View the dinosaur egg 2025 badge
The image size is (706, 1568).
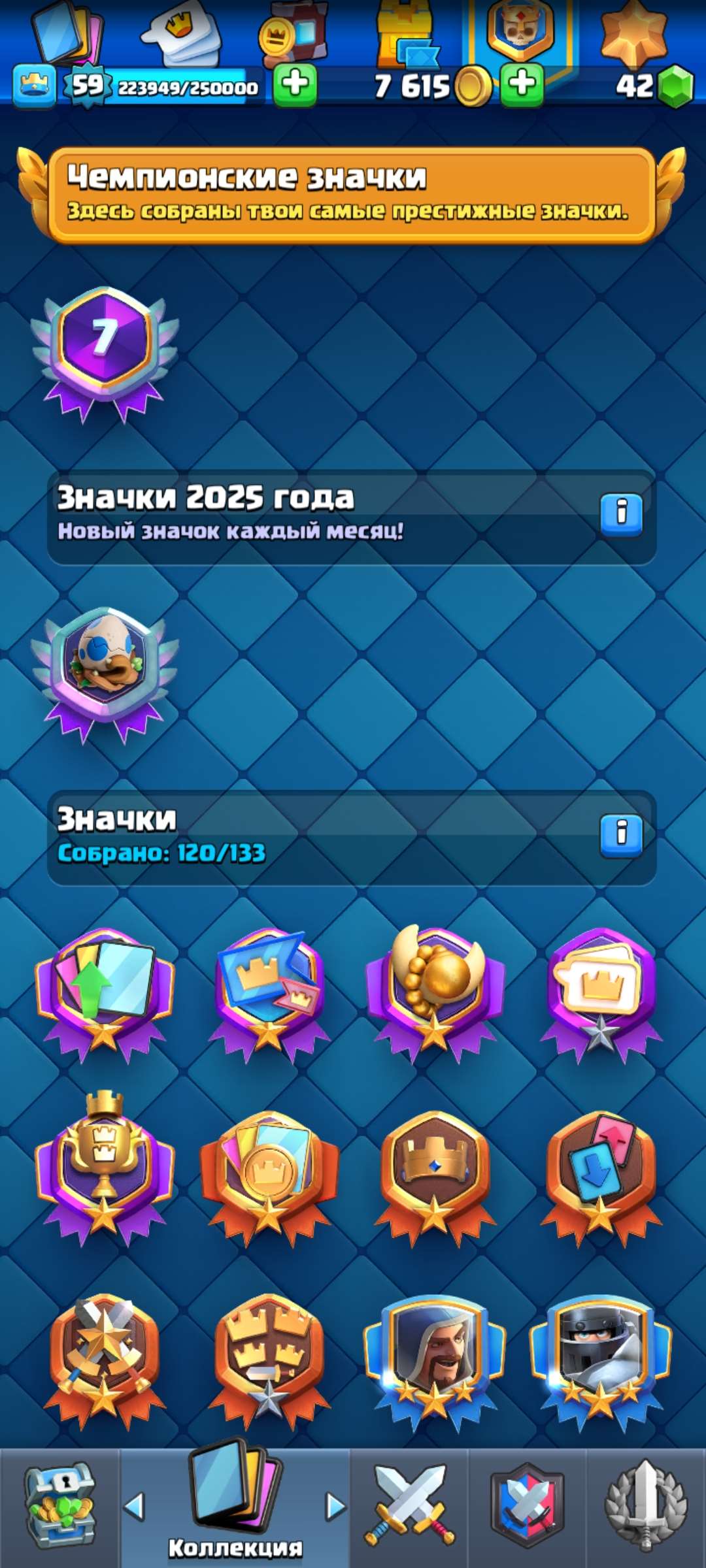(105, 670)
